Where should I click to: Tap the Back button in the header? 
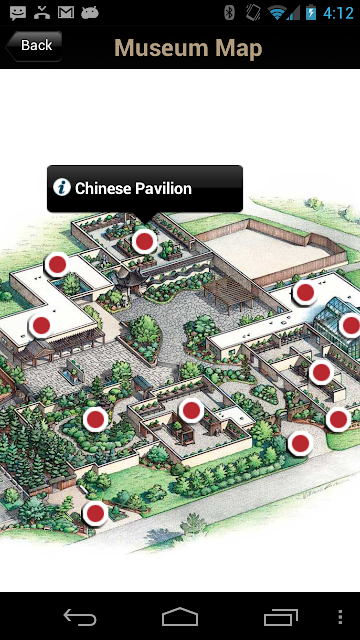click(34, 46)
